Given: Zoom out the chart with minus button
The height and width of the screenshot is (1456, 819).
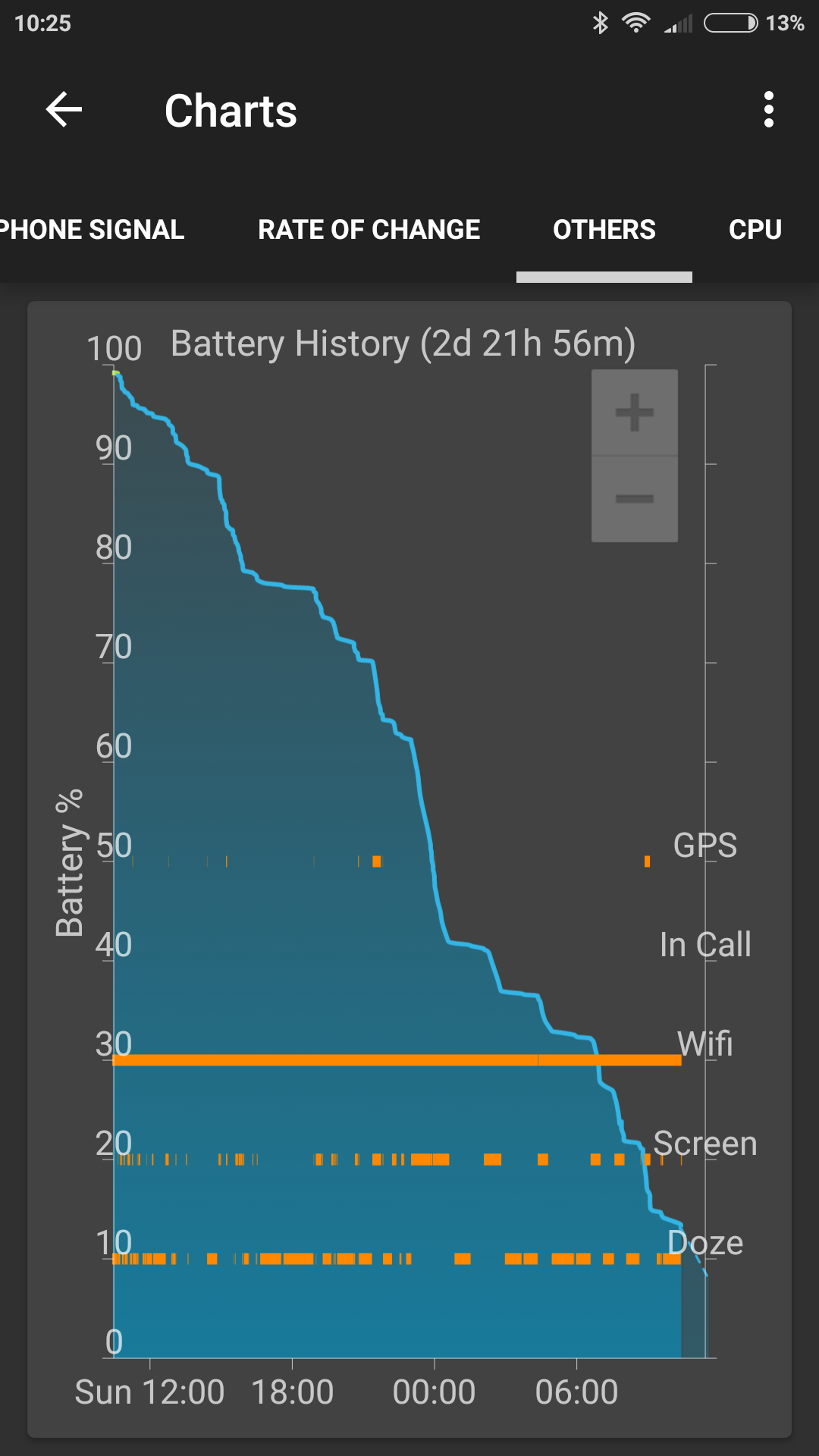Looking at the screenshot, I should pyautogui.click(x=635, y=499).
